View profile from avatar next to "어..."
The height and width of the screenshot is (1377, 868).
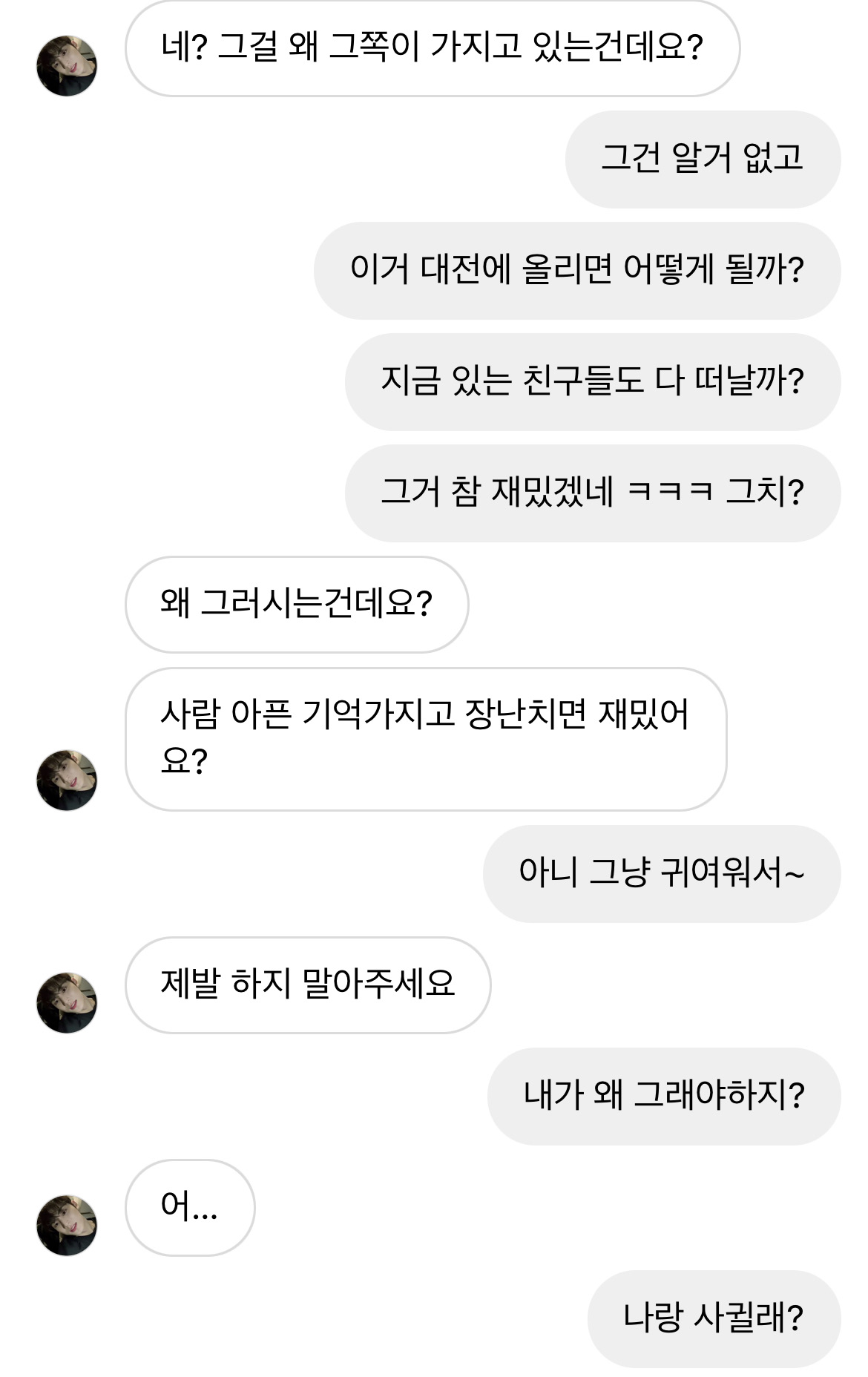point(67,1225)
